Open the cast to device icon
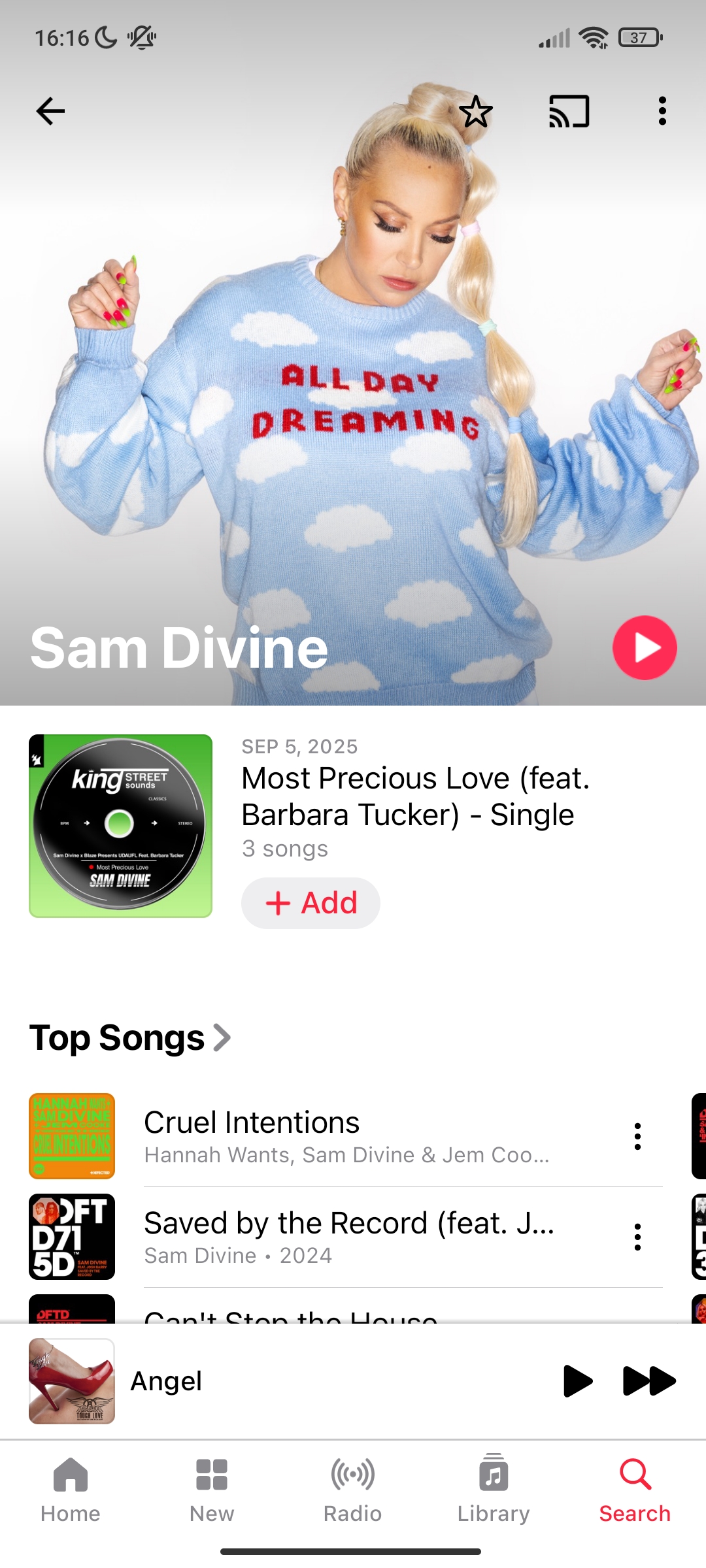Screen dimensions: 706x1568 569,111
